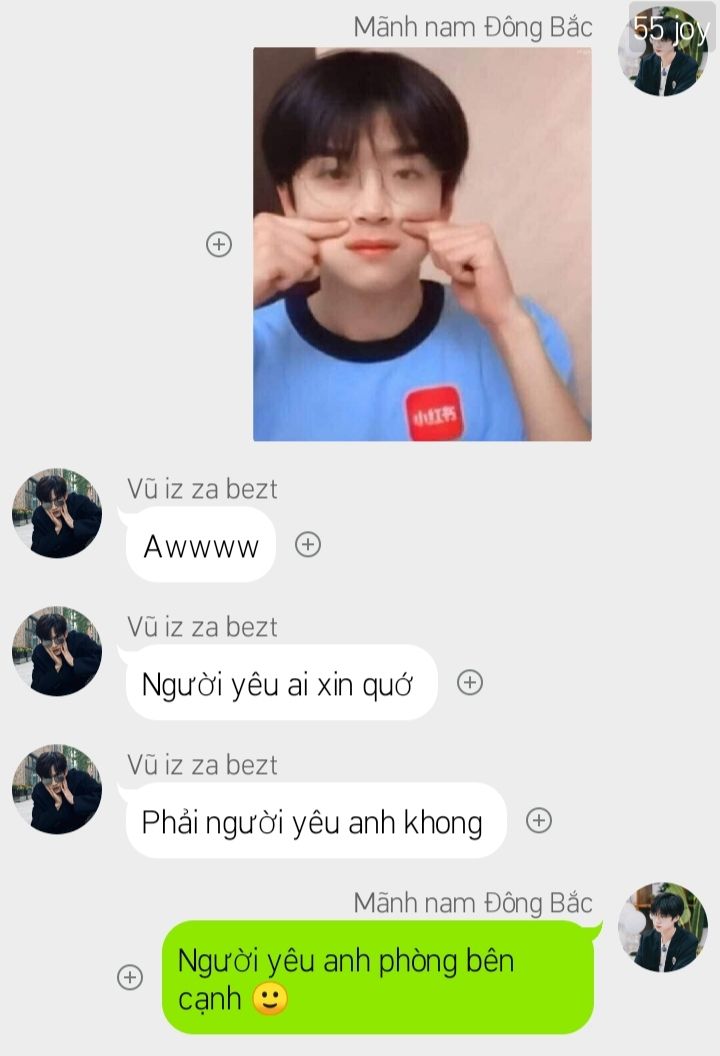Open Vũ iz za bezt's avatar beside Awwww
This screenshot has width=720, height=1056.
(x=57, y=513)
